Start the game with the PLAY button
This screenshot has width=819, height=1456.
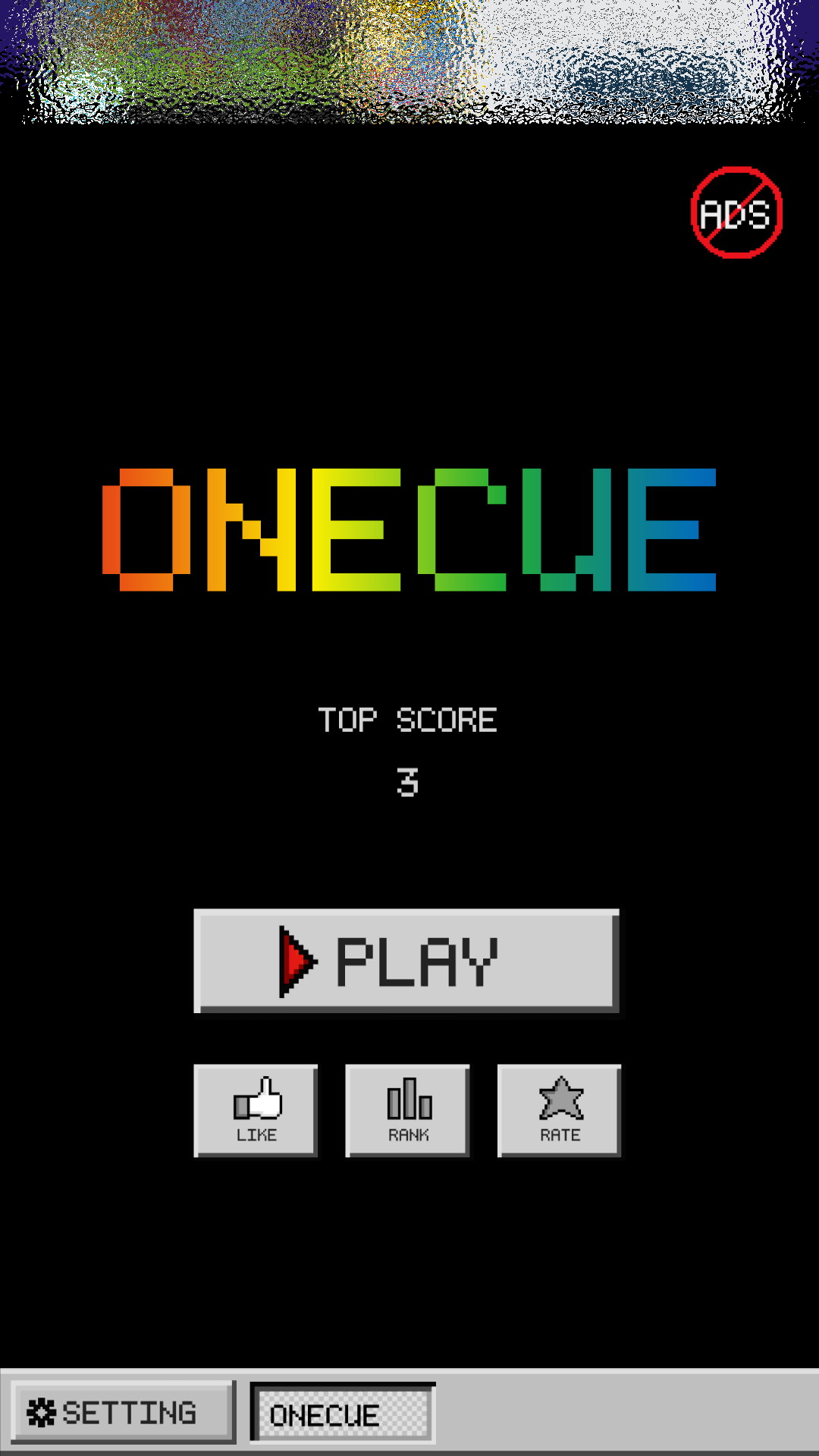(406, 961)
